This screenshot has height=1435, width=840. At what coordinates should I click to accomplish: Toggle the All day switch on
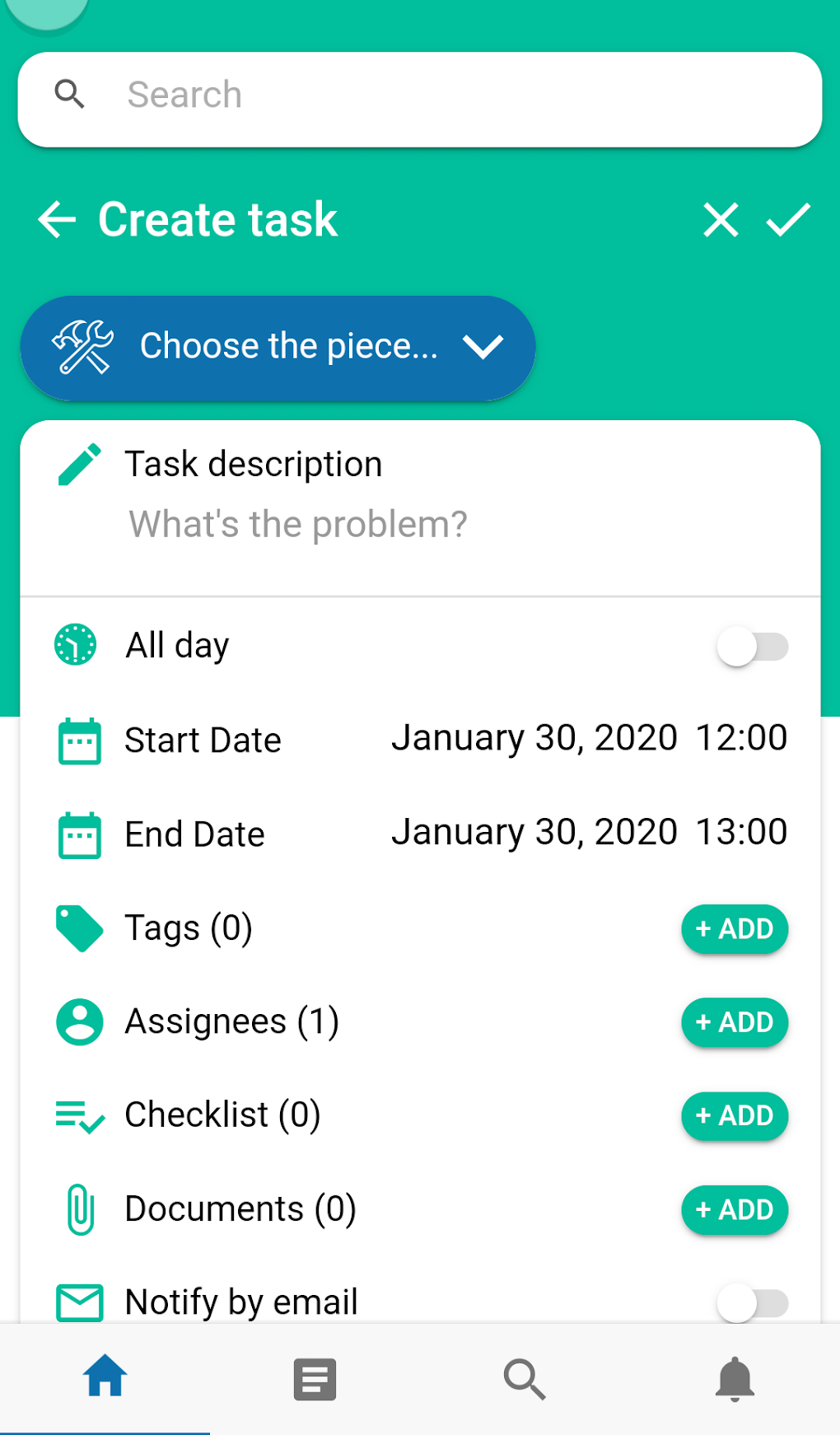point(752,647)
